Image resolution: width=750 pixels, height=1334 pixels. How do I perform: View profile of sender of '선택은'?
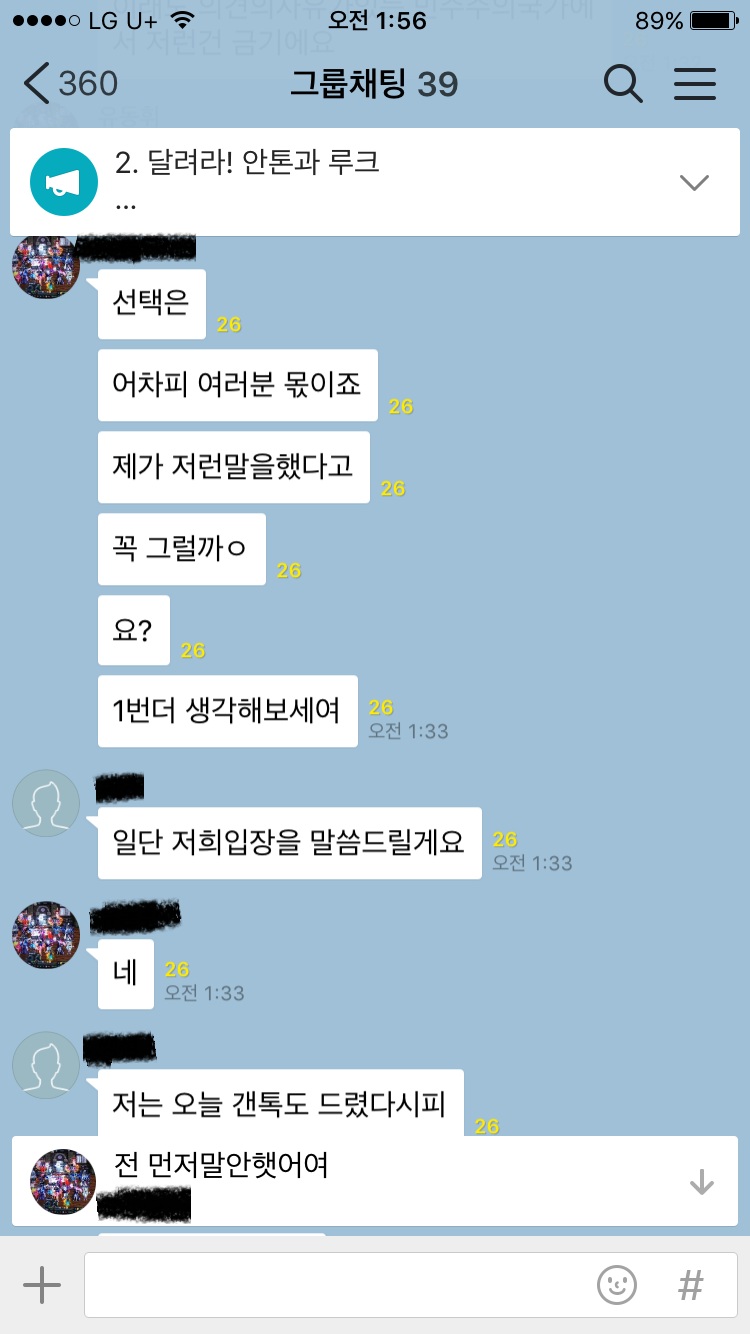45,265
